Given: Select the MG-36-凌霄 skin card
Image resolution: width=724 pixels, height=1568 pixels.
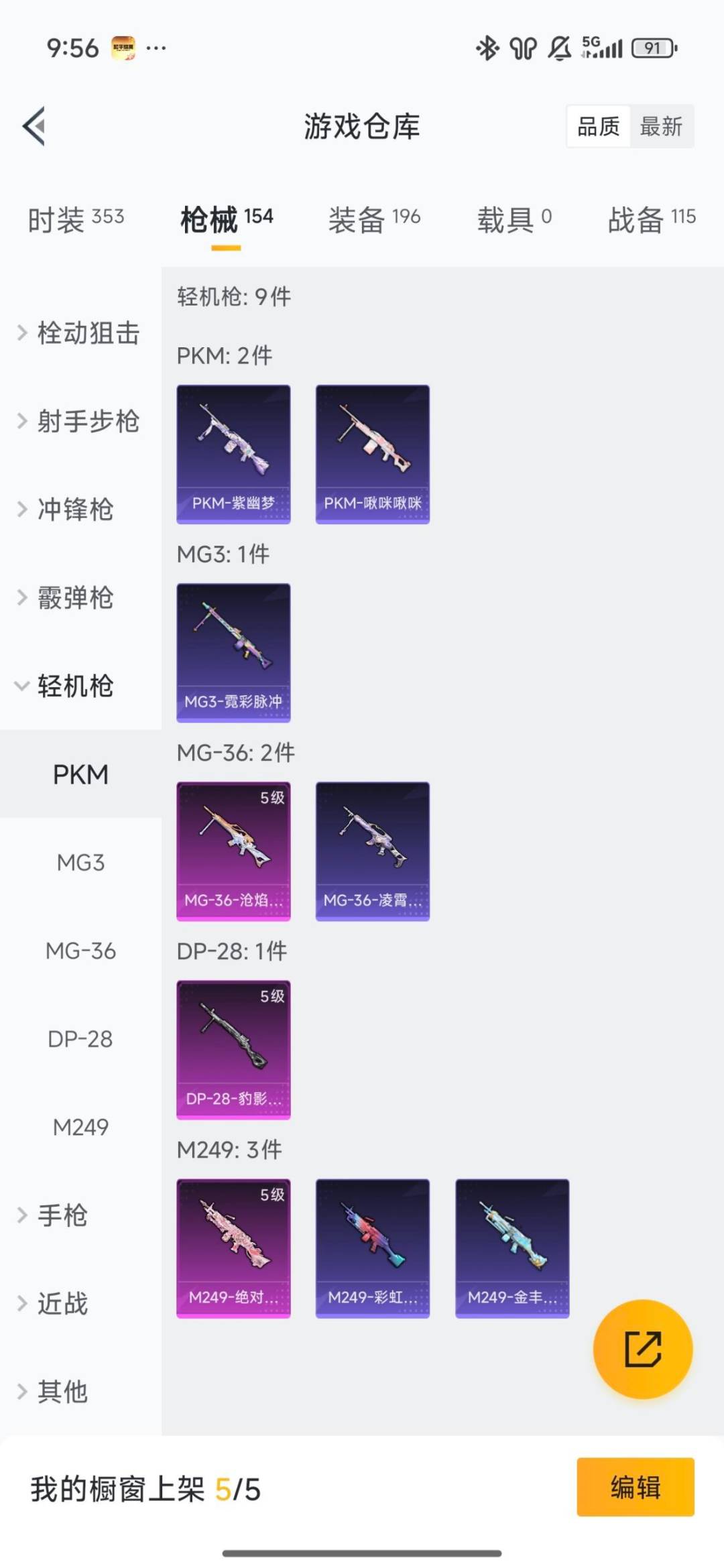Looking at the screenshot, I should 372,849.
